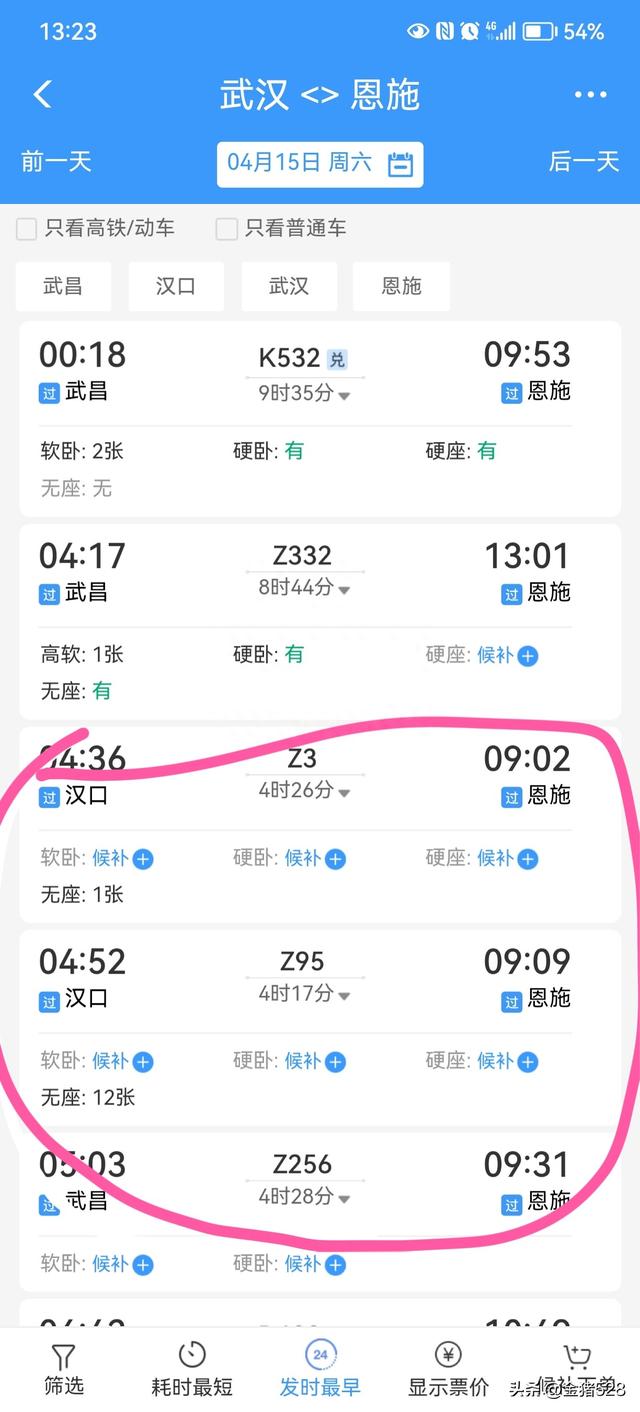Select the 汉口 station chip
Image resolution: width=640 pixels, height=1412 pixels.
176,287
